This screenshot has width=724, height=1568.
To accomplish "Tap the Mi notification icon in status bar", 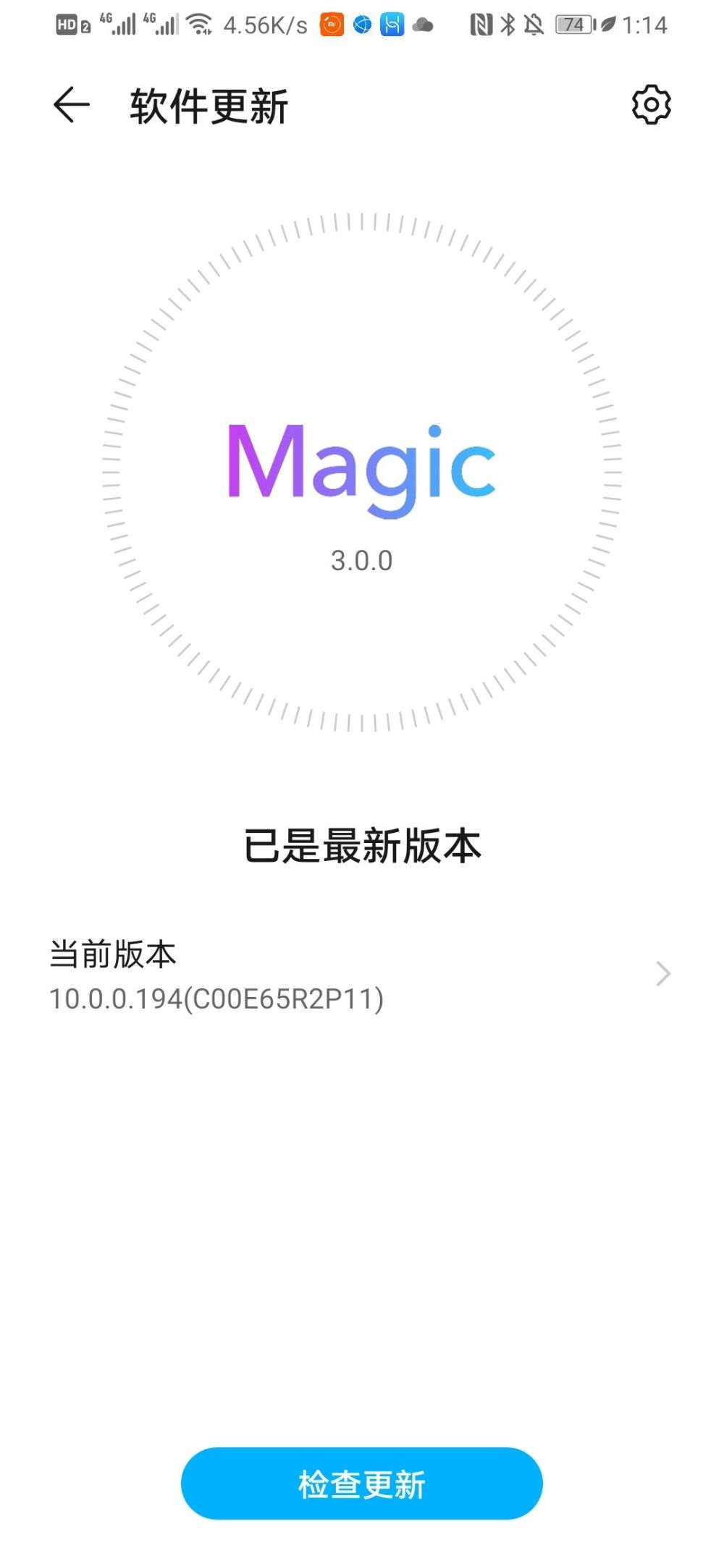I will [x=331, y=25].
